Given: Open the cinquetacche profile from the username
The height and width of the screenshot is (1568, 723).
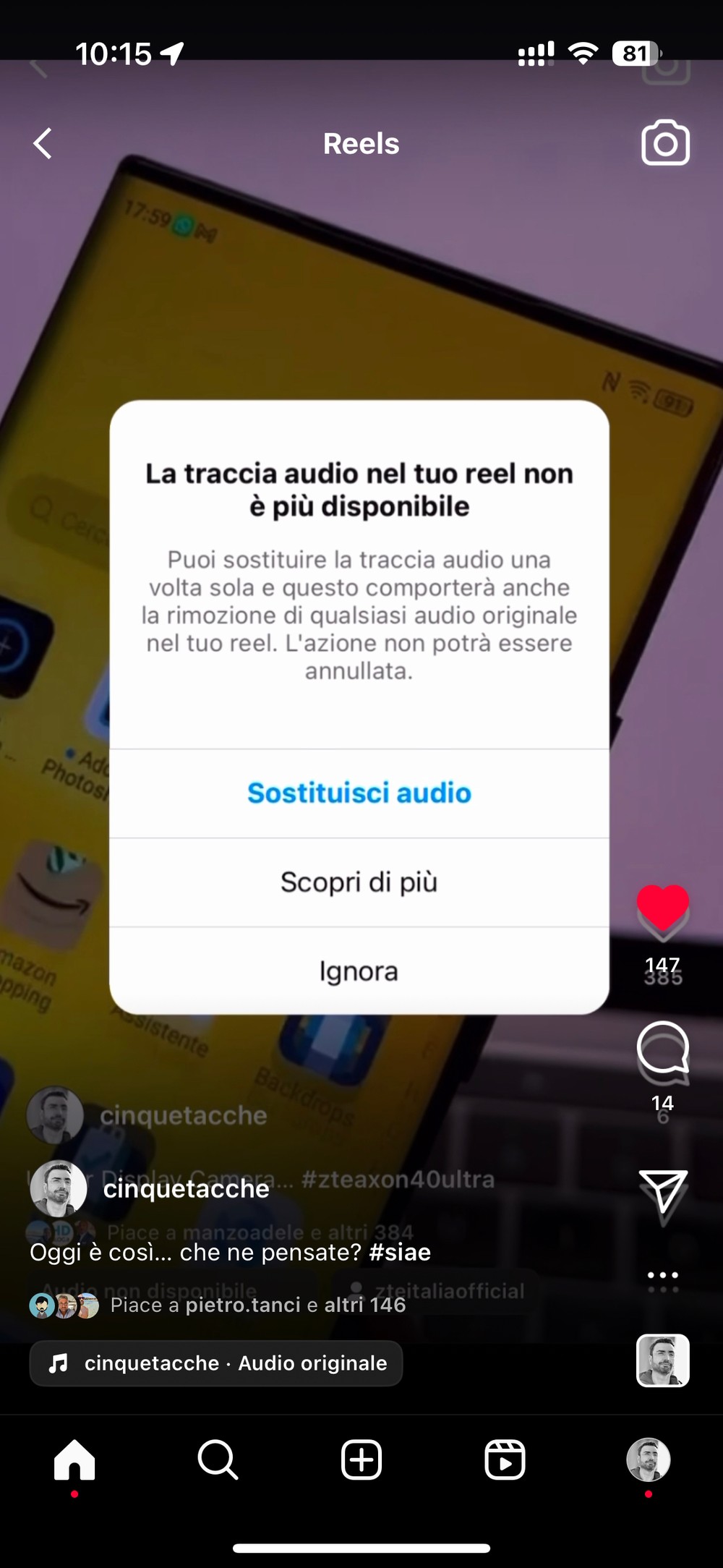Looking at the screenshot, I should (186, 1189).
